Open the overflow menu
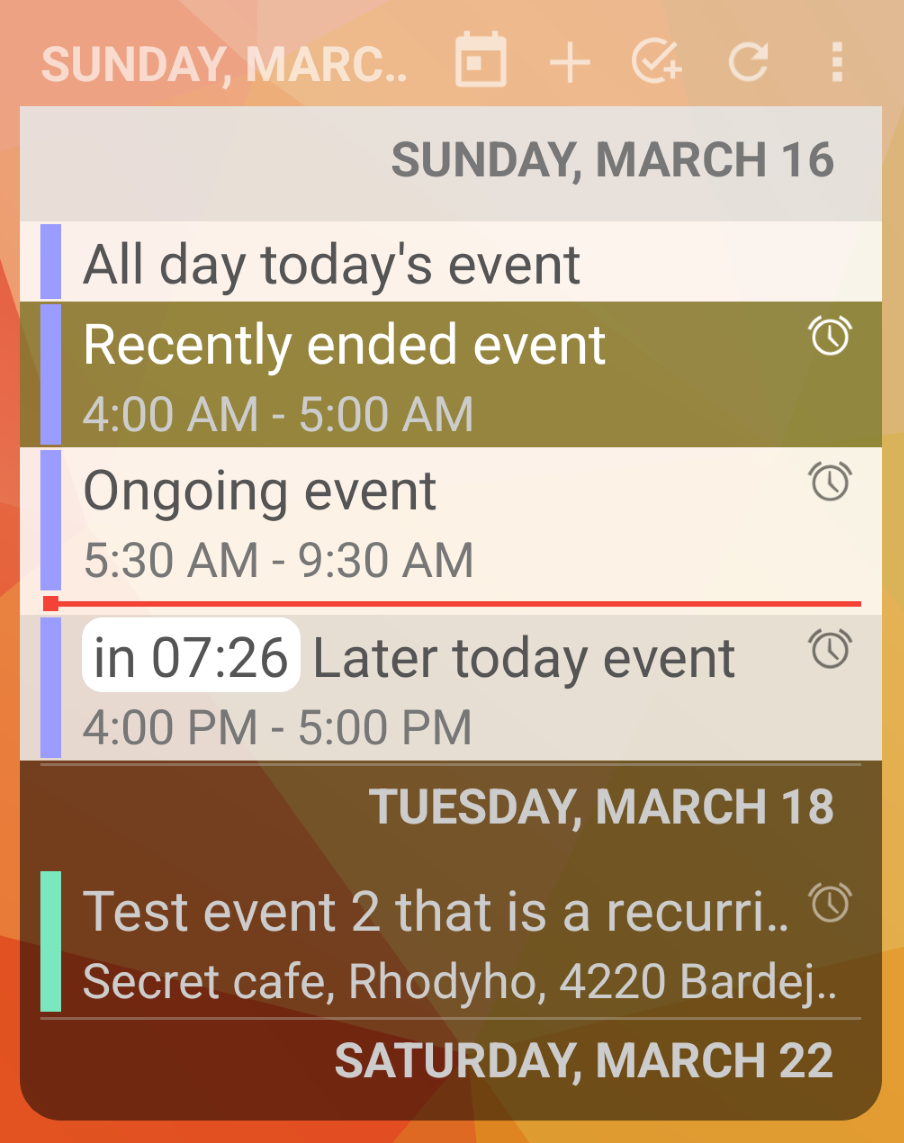This screenshot has height=1143, width=904. click(837, 63)
